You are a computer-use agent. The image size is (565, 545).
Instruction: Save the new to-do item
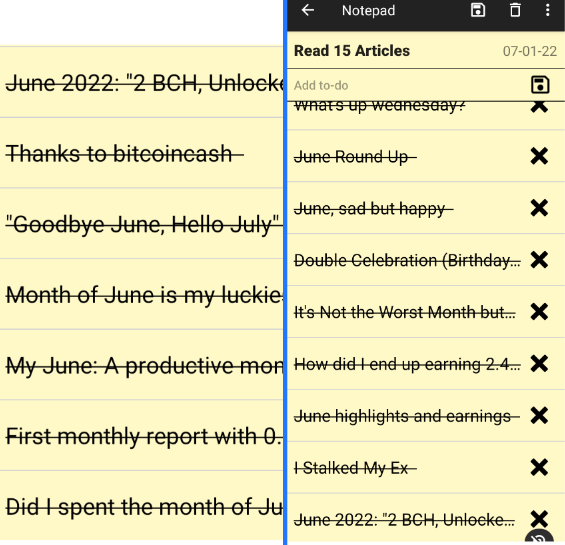tap(540, 85)
